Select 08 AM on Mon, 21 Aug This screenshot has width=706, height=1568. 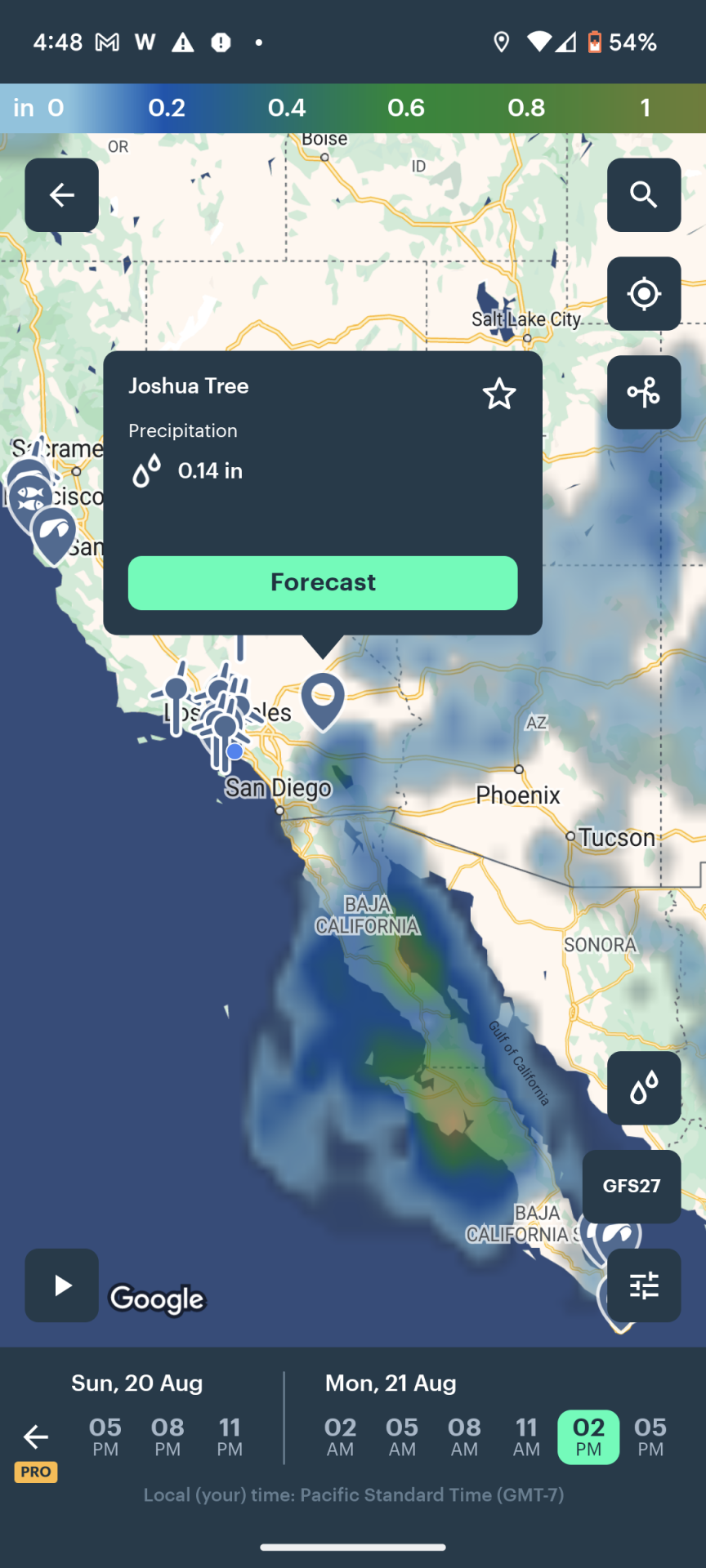click(464, 1437)
